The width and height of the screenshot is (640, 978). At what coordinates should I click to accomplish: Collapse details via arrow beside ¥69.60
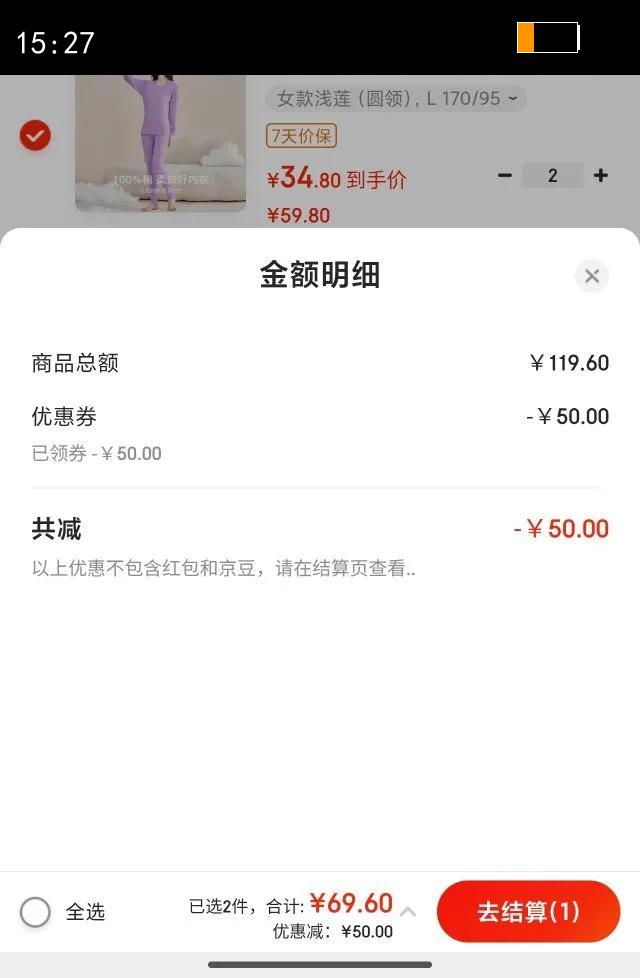408,912
